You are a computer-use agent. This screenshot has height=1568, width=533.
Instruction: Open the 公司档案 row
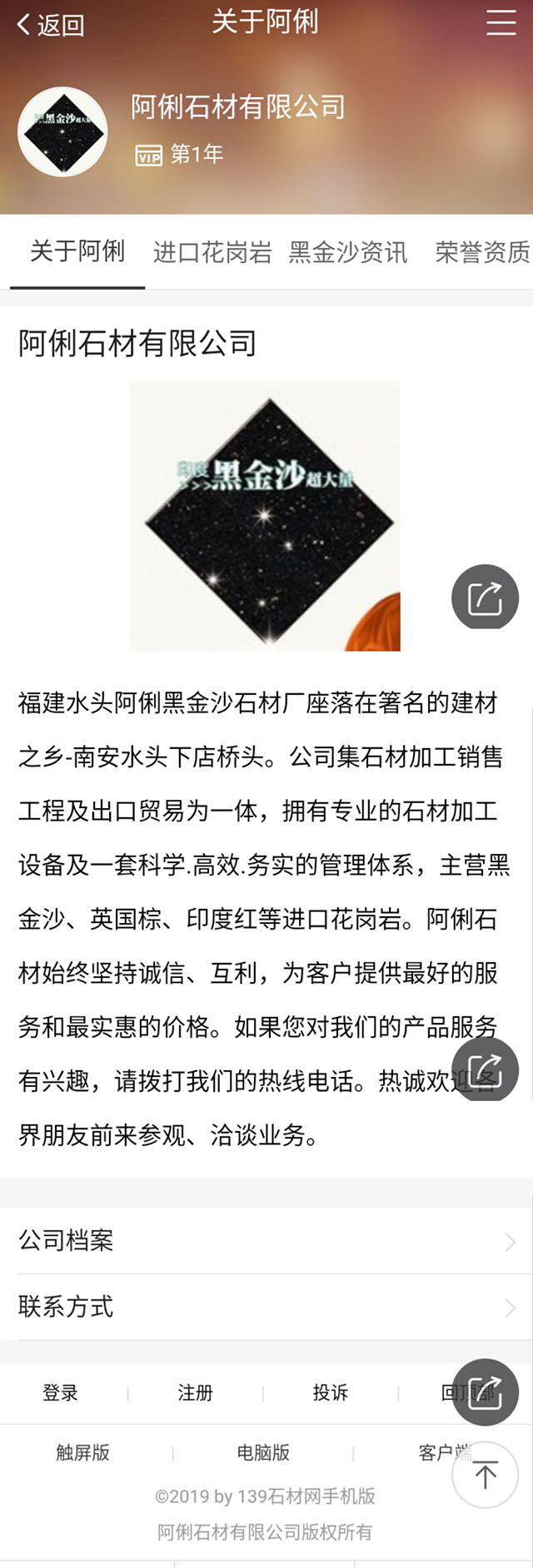(266, 1241)
